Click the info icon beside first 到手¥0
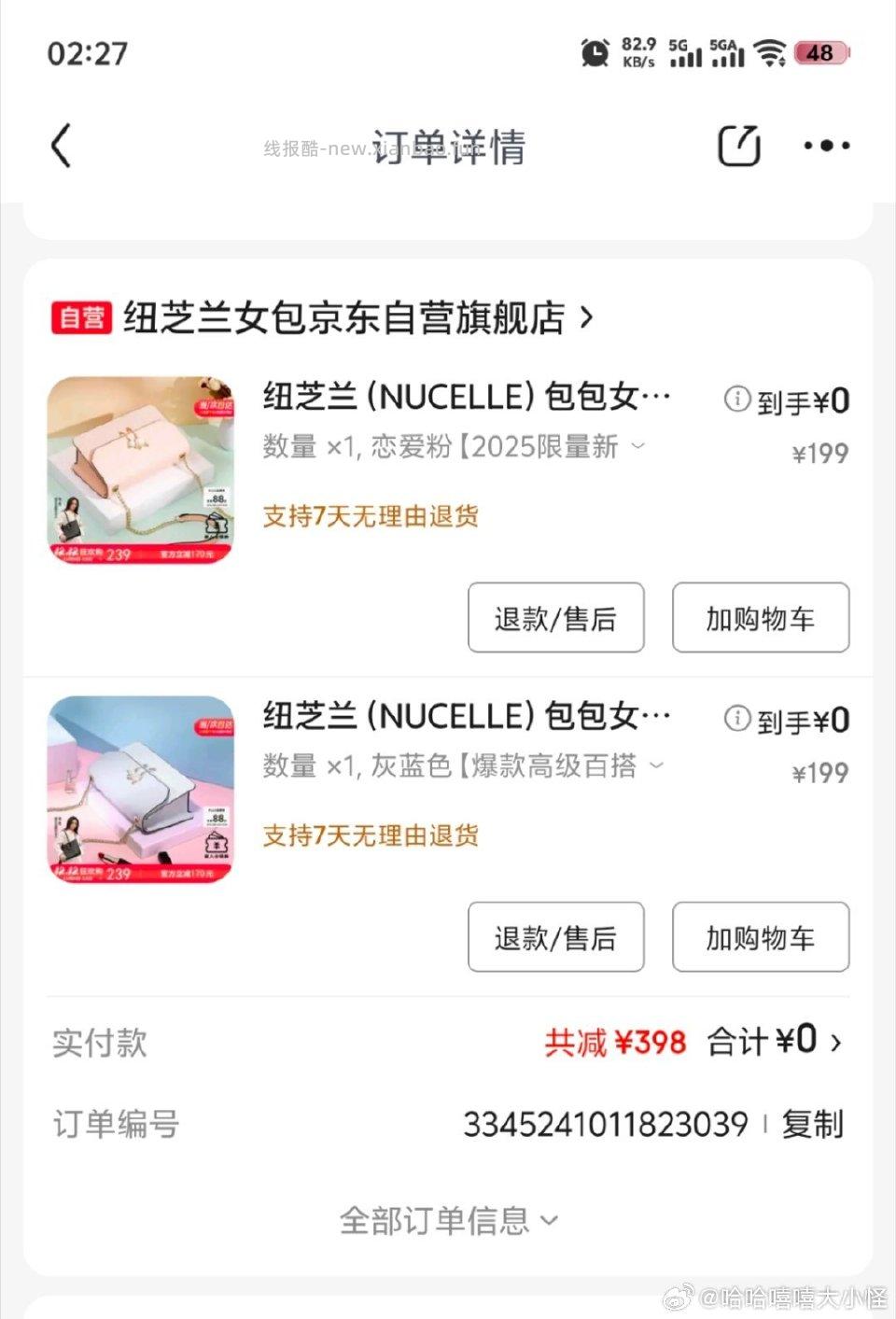 coord(736,400)
